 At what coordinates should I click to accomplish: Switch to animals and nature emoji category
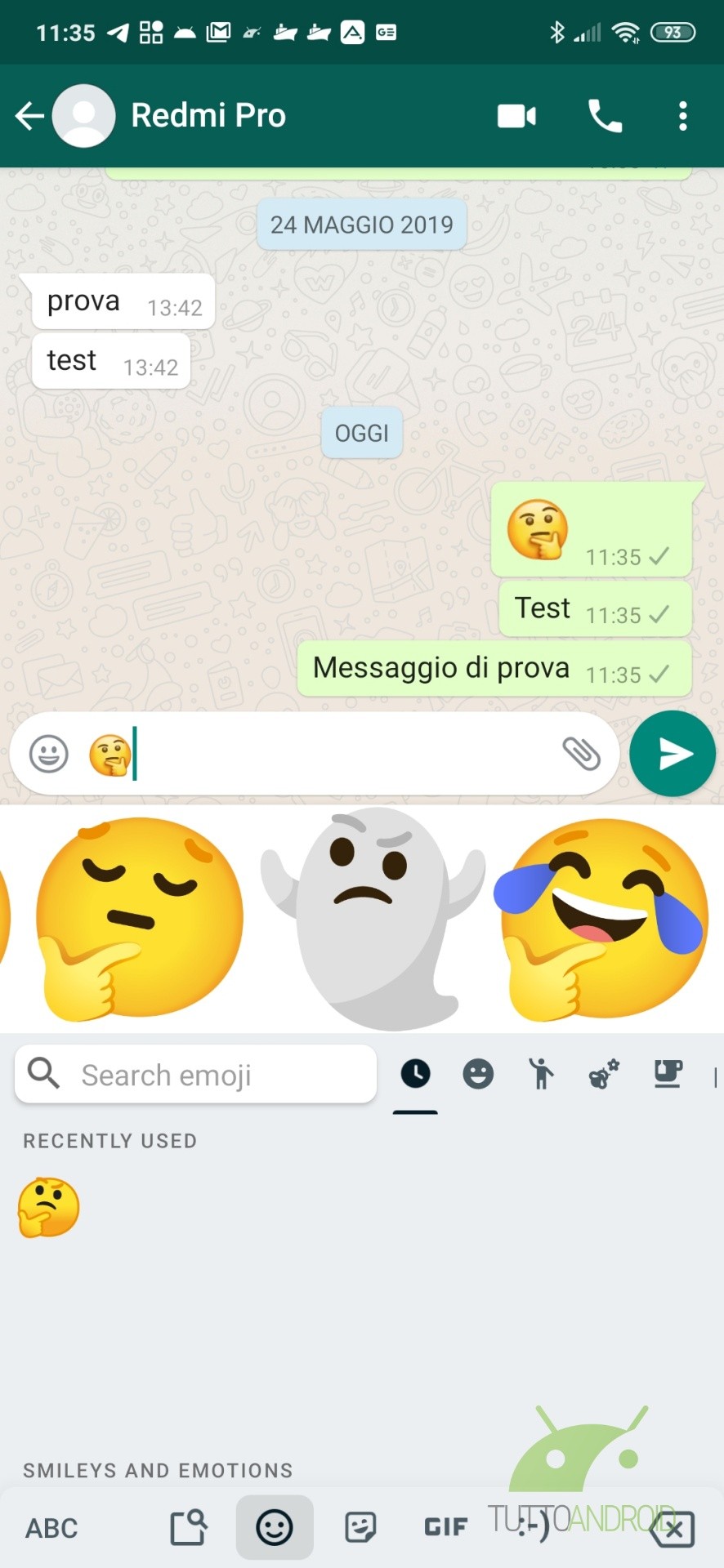click(604, 1074)
